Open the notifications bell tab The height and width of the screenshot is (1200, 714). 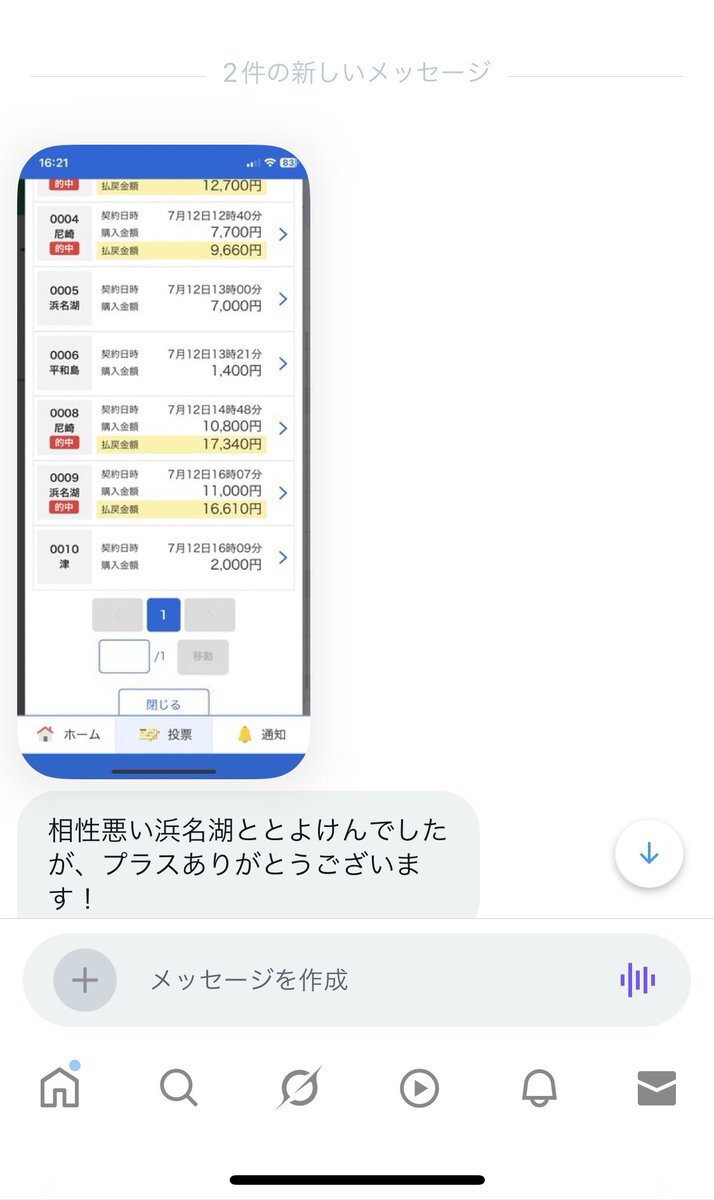coord(539,1088)
